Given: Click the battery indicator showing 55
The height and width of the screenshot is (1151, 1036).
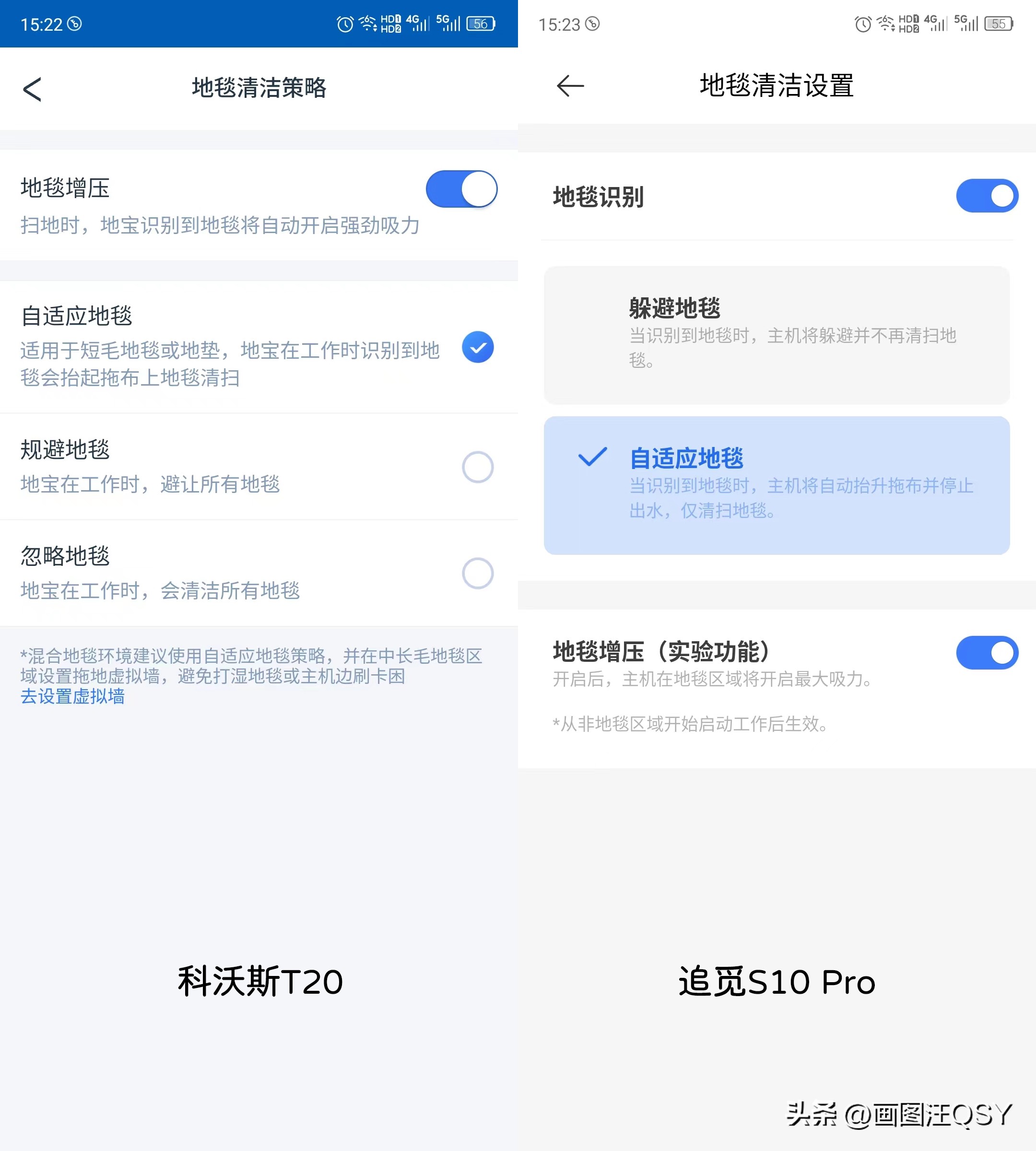Looking at the screenshot, I should click(998, 24).
